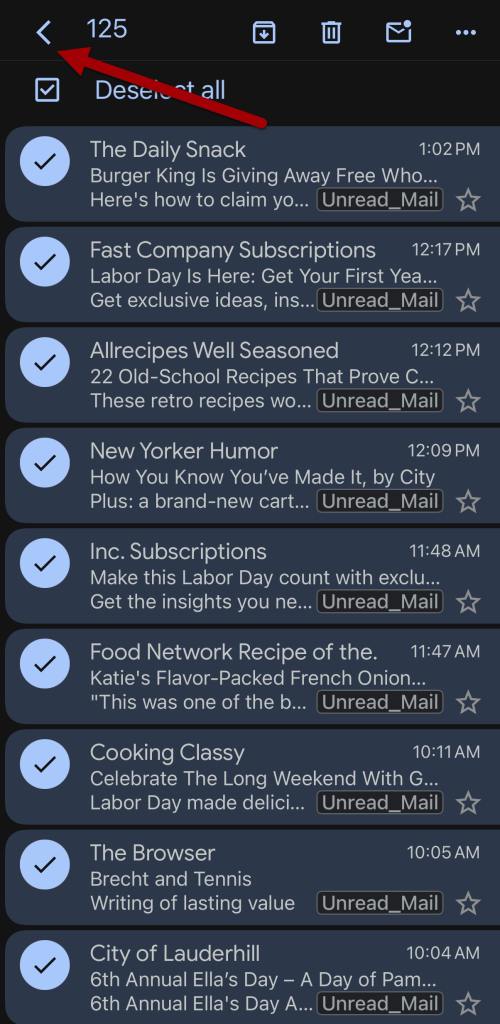Open the three-dot overflow menu

[465, 32]
